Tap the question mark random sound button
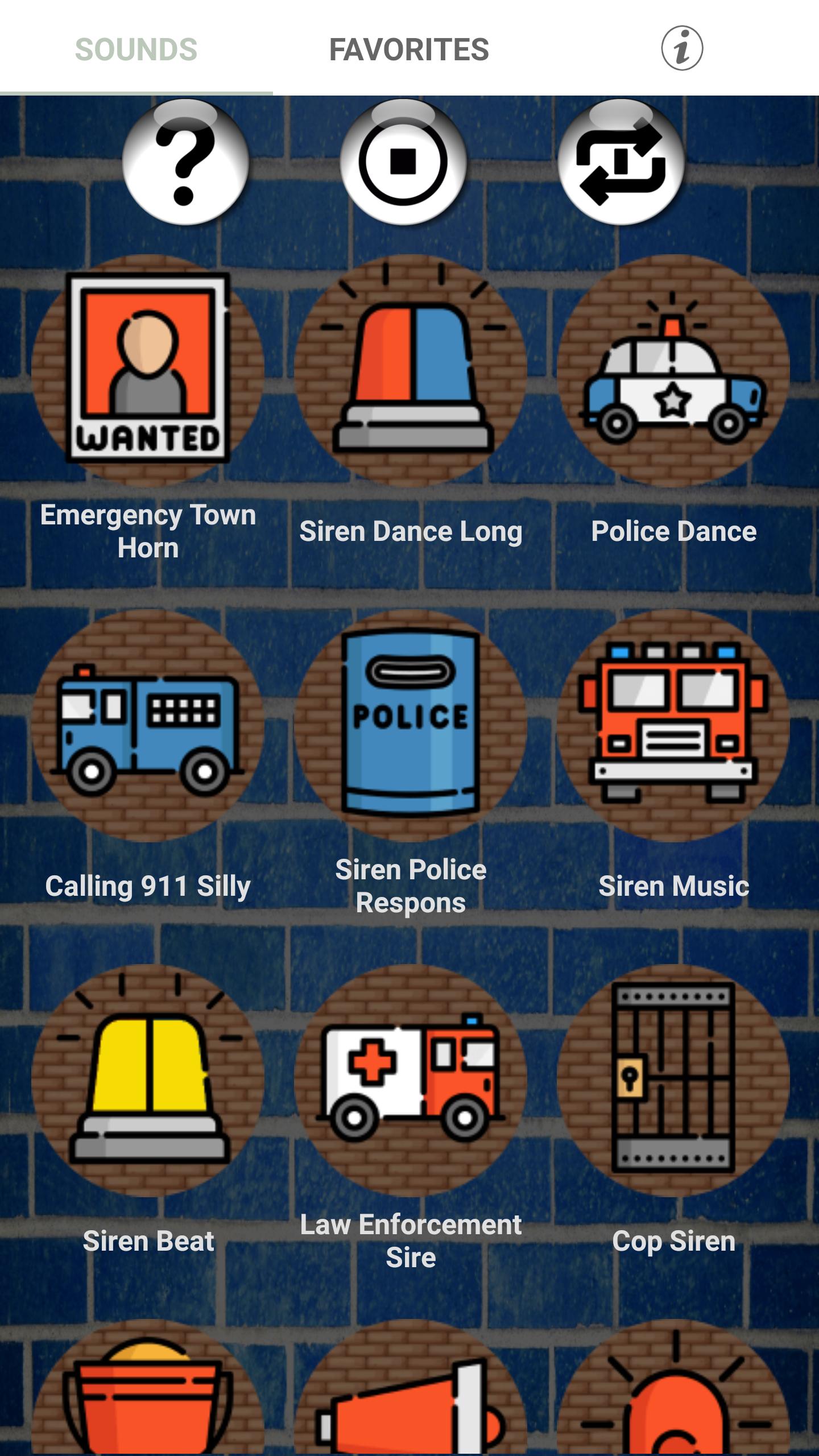The width and height of the screenshot is (819, 1456). coord(185,162)
